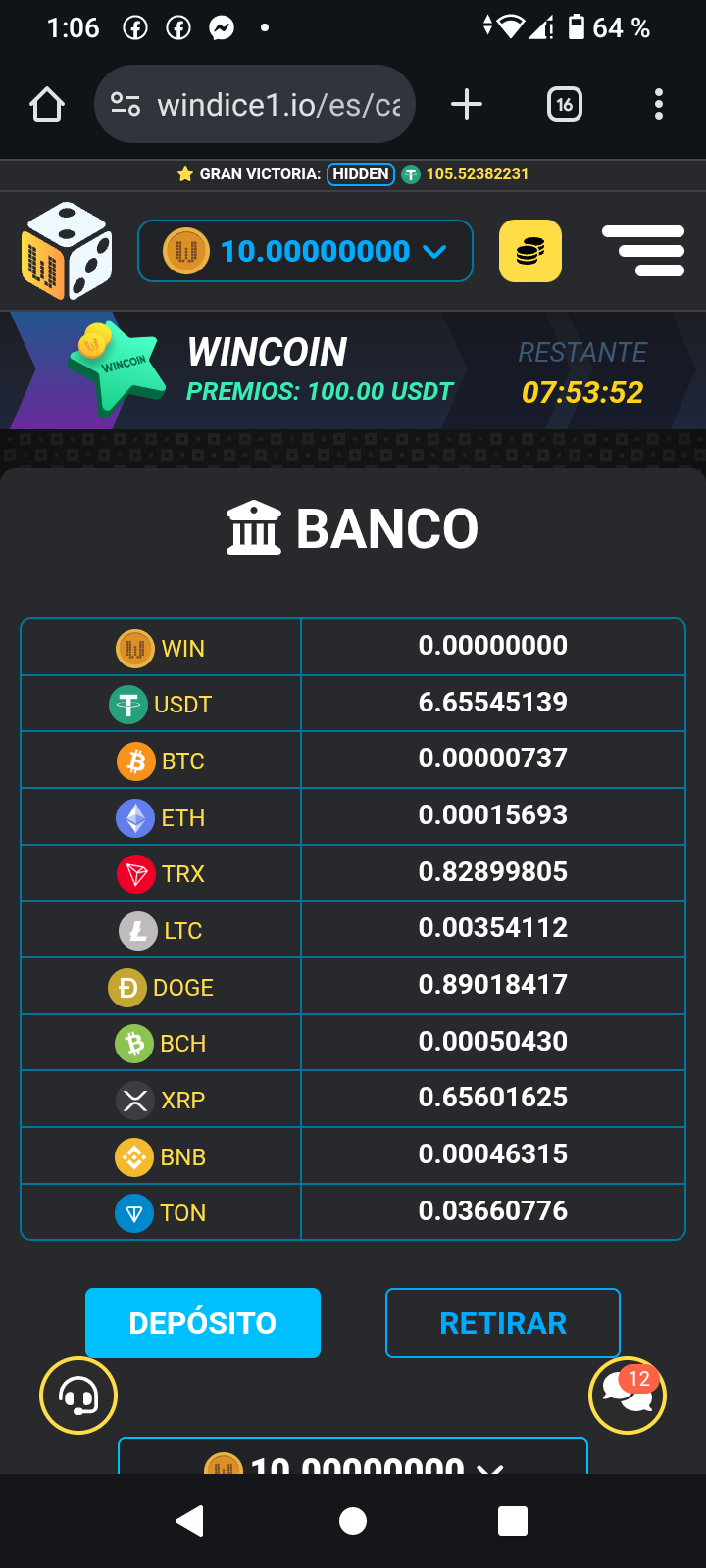The width and height of the screenshot is (706, 1568).
Task: Tap the DEPÓSITO button
Action: coord(203,1323)
